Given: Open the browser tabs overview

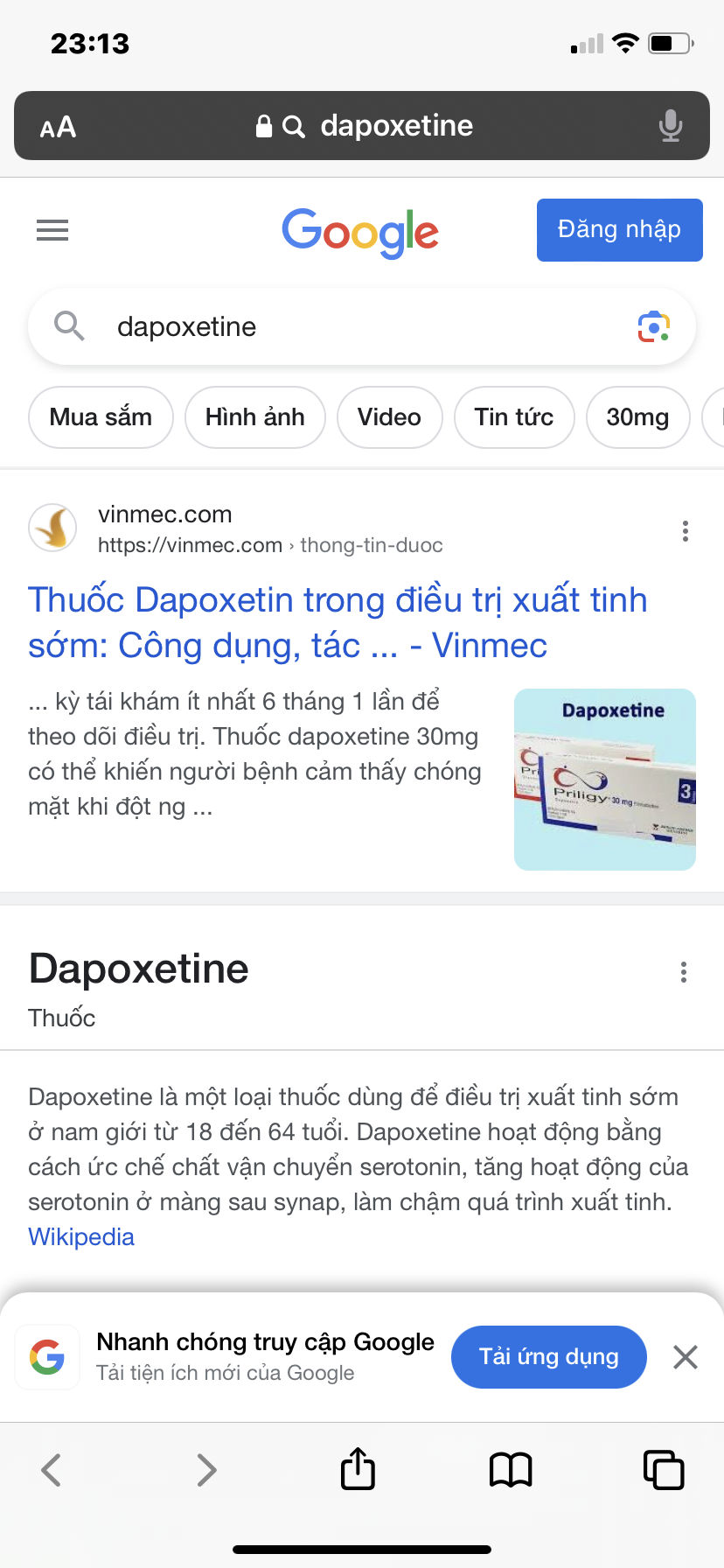Looking at the screenshot, I should tap(664, 1469).
